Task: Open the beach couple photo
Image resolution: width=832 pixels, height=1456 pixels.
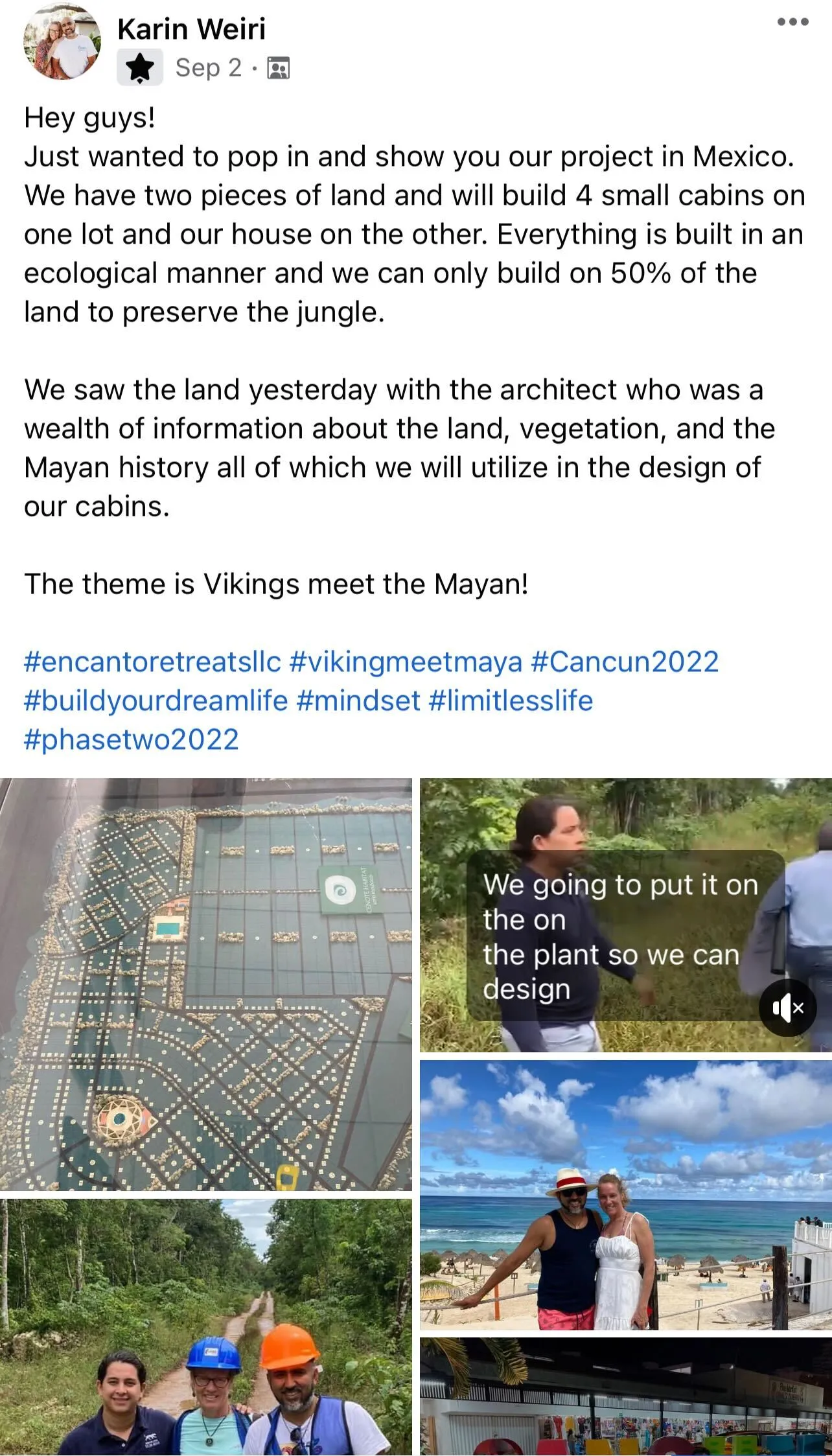Action: (625, 1195)
